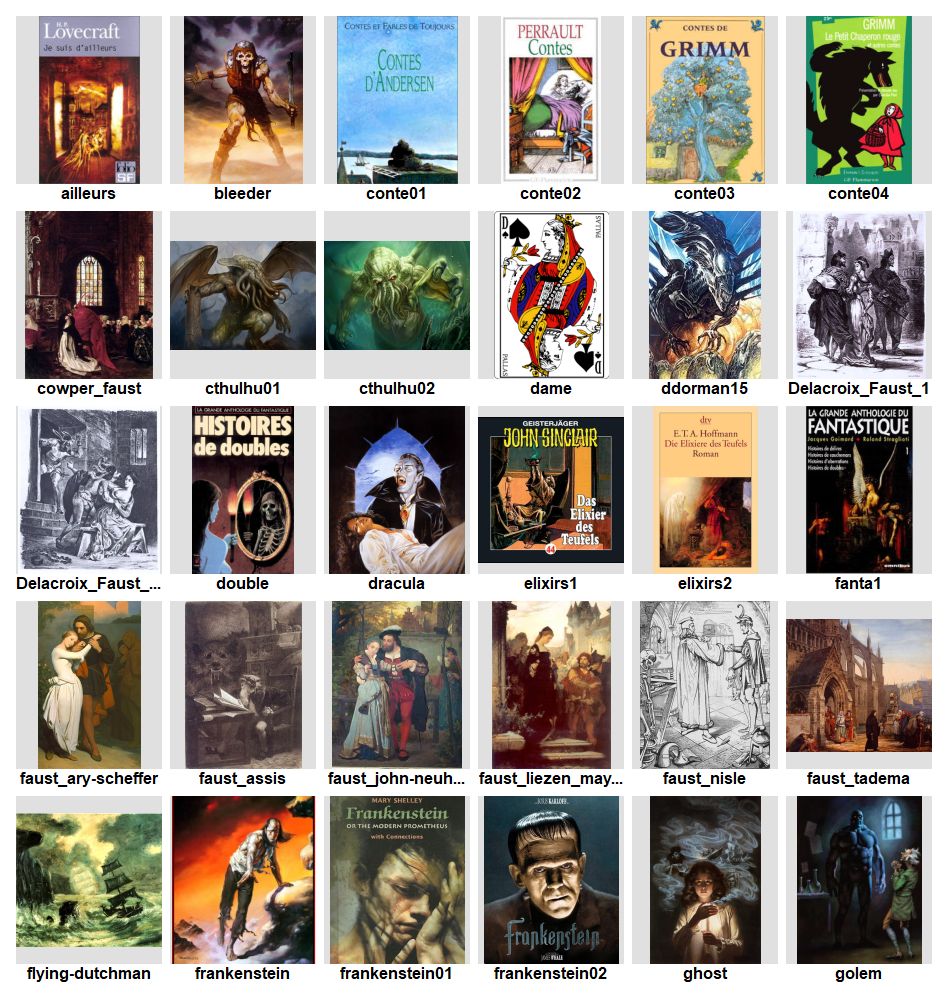This screenshot has height=1000, width=950.
Task: Open the dame playing card image
Action: pos(551,294)
